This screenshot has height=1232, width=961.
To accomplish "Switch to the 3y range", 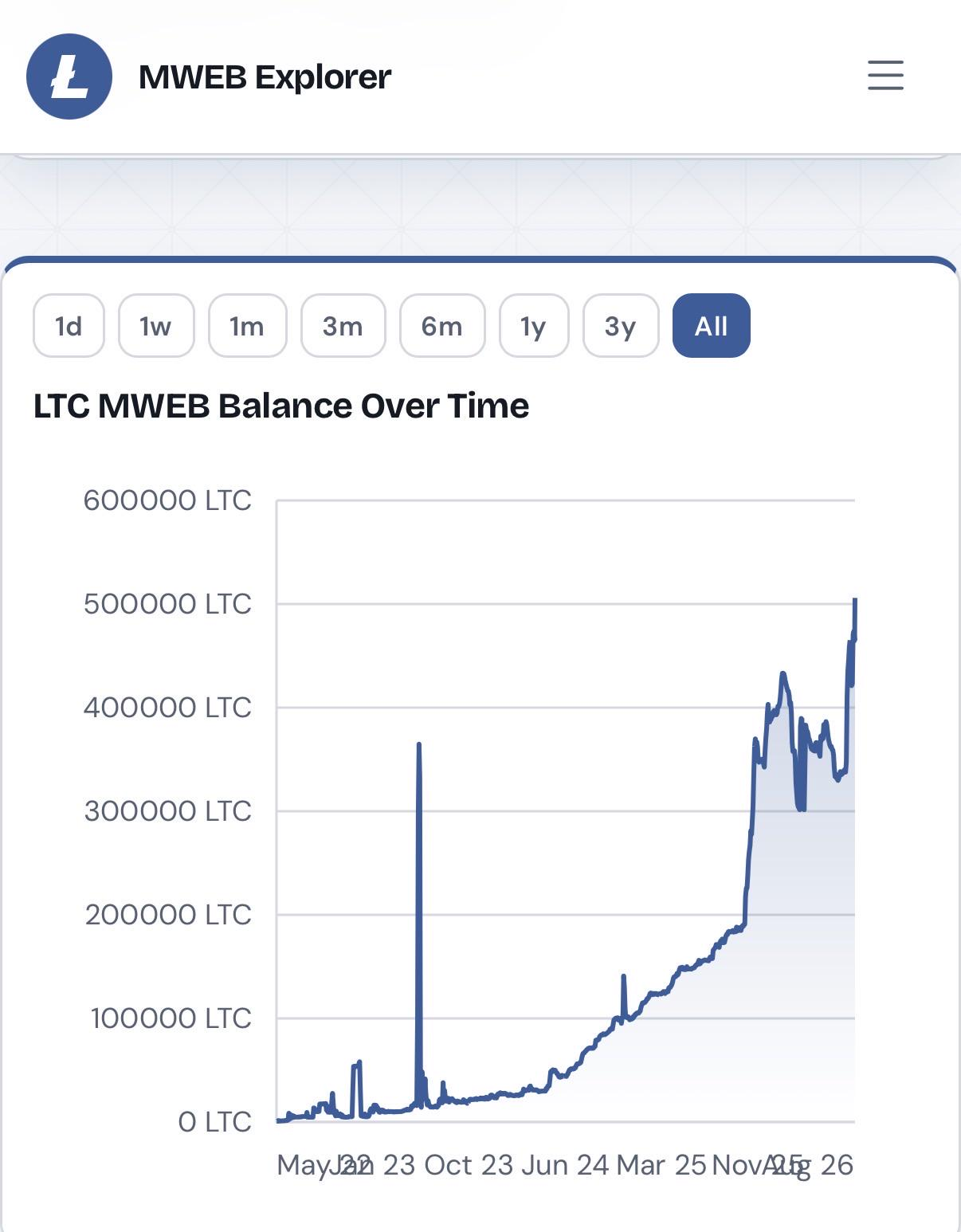I will click(621, 326).
